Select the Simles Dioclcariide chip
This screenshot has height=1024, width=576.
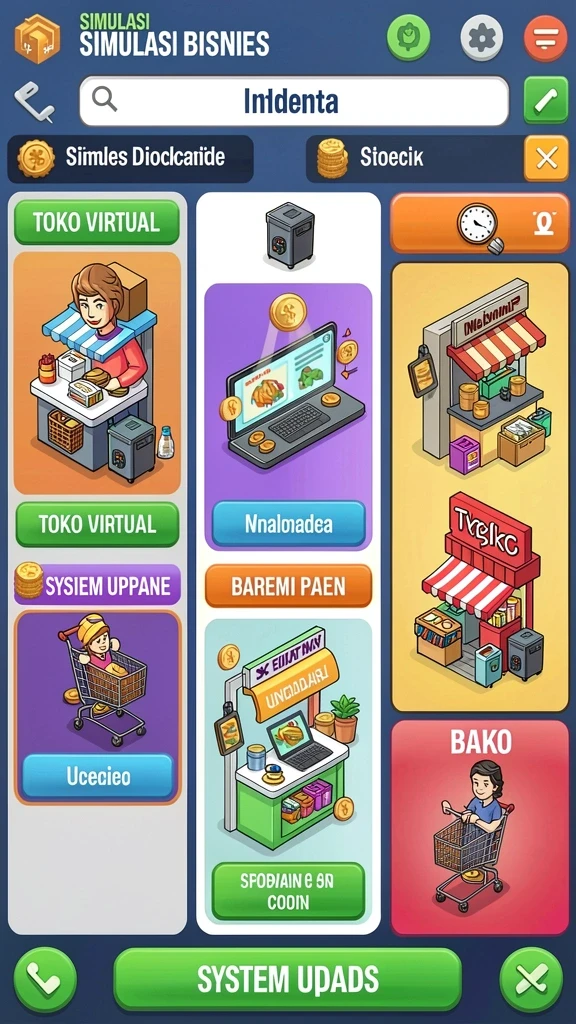pos(131,158)
